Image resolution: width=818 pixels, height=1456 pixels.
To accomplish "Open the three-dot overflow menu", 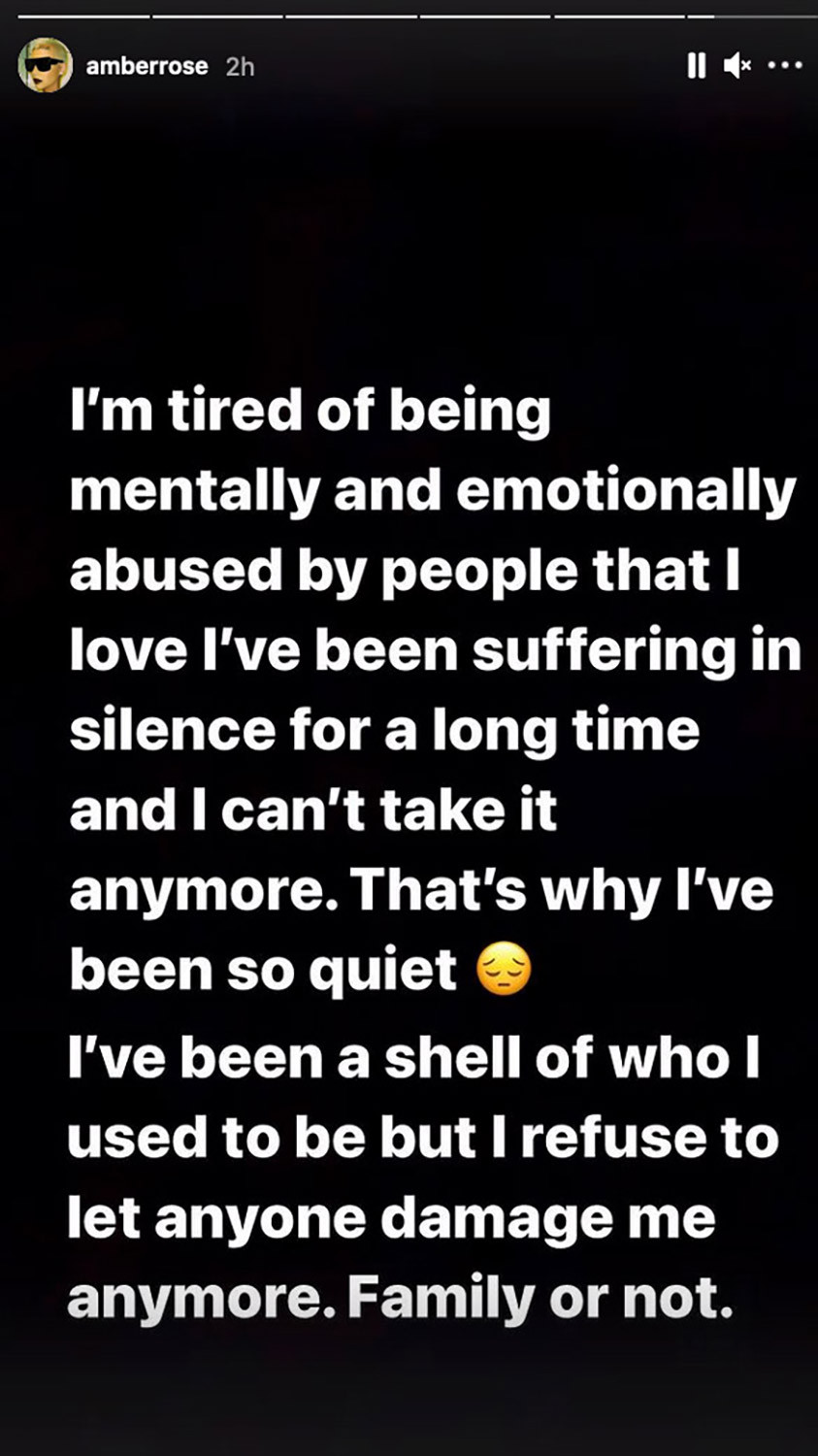I will 784,66.
